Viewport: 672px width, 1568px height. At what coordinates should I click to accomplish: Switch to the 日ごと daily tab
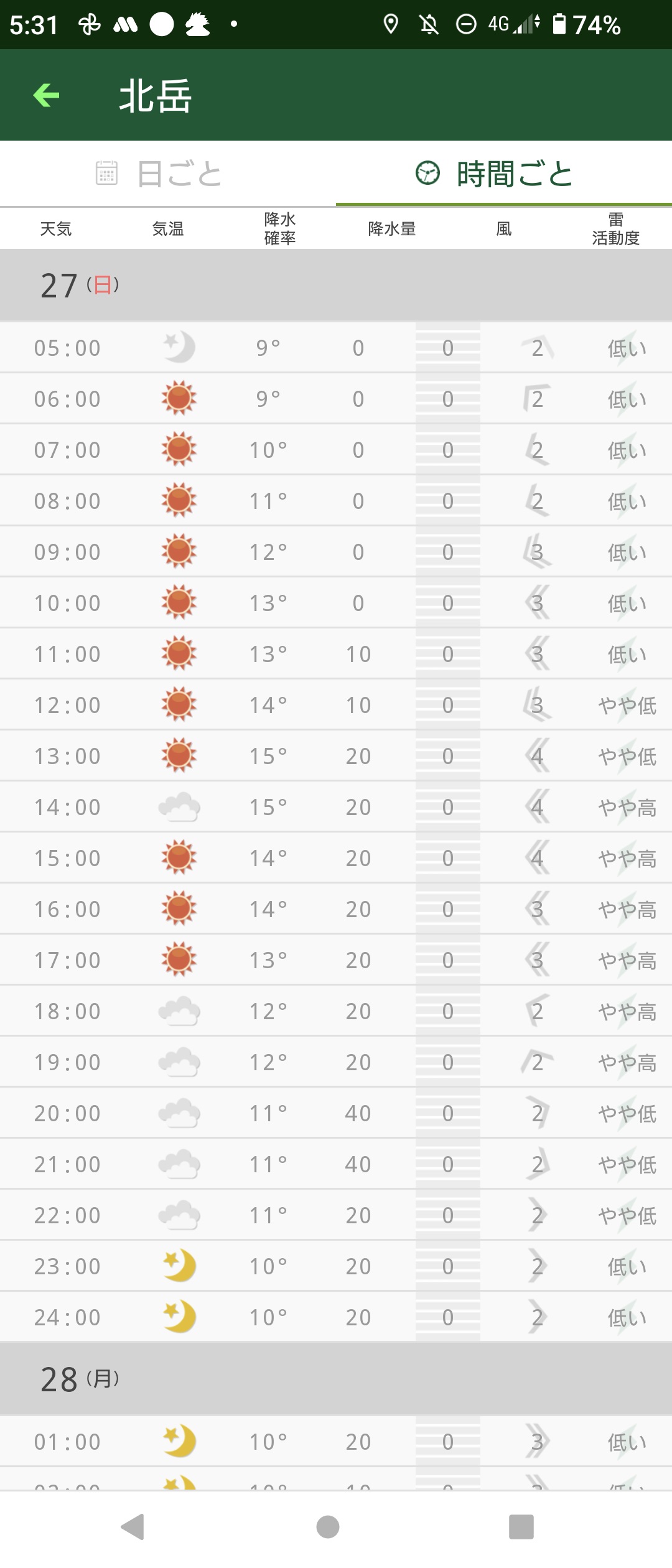pos(167,174)
